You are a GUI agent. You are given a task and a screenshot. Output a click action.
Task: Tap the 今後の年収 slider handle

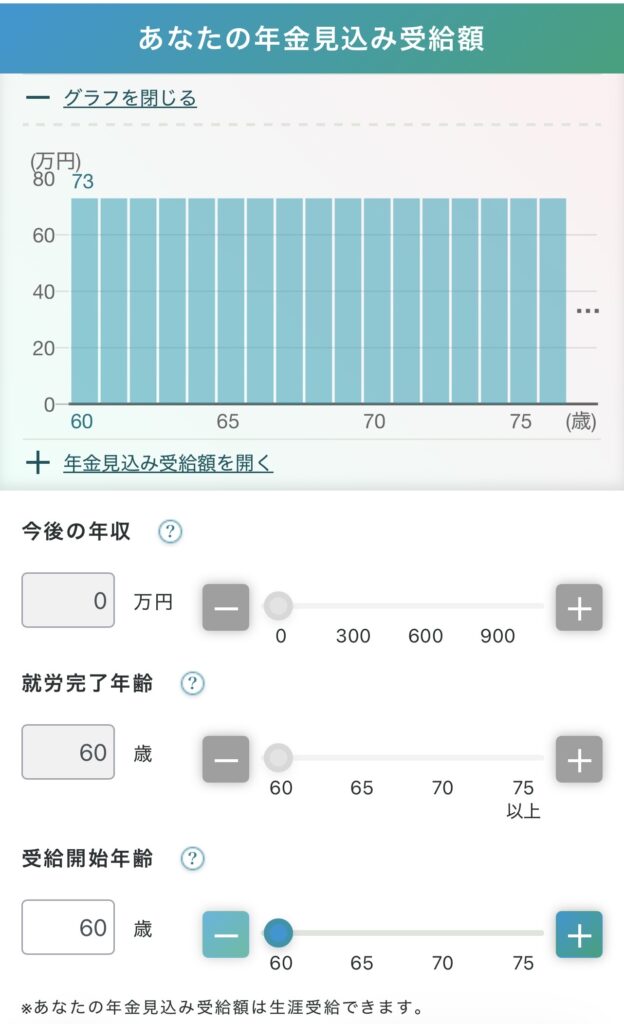pyautogui.click(x=278, y=606)
